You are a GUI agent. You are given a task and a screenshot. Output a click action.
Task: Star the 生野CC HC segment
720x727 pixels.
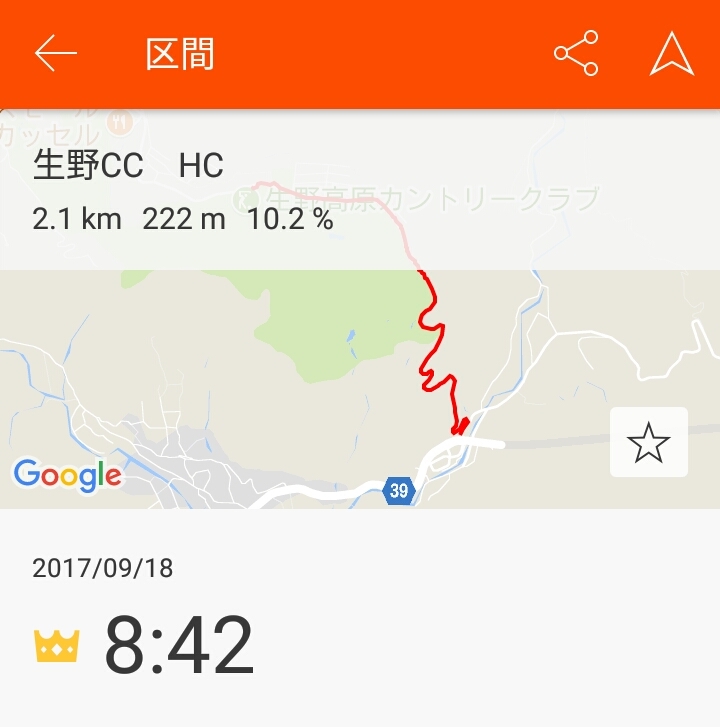coord(648,442)
